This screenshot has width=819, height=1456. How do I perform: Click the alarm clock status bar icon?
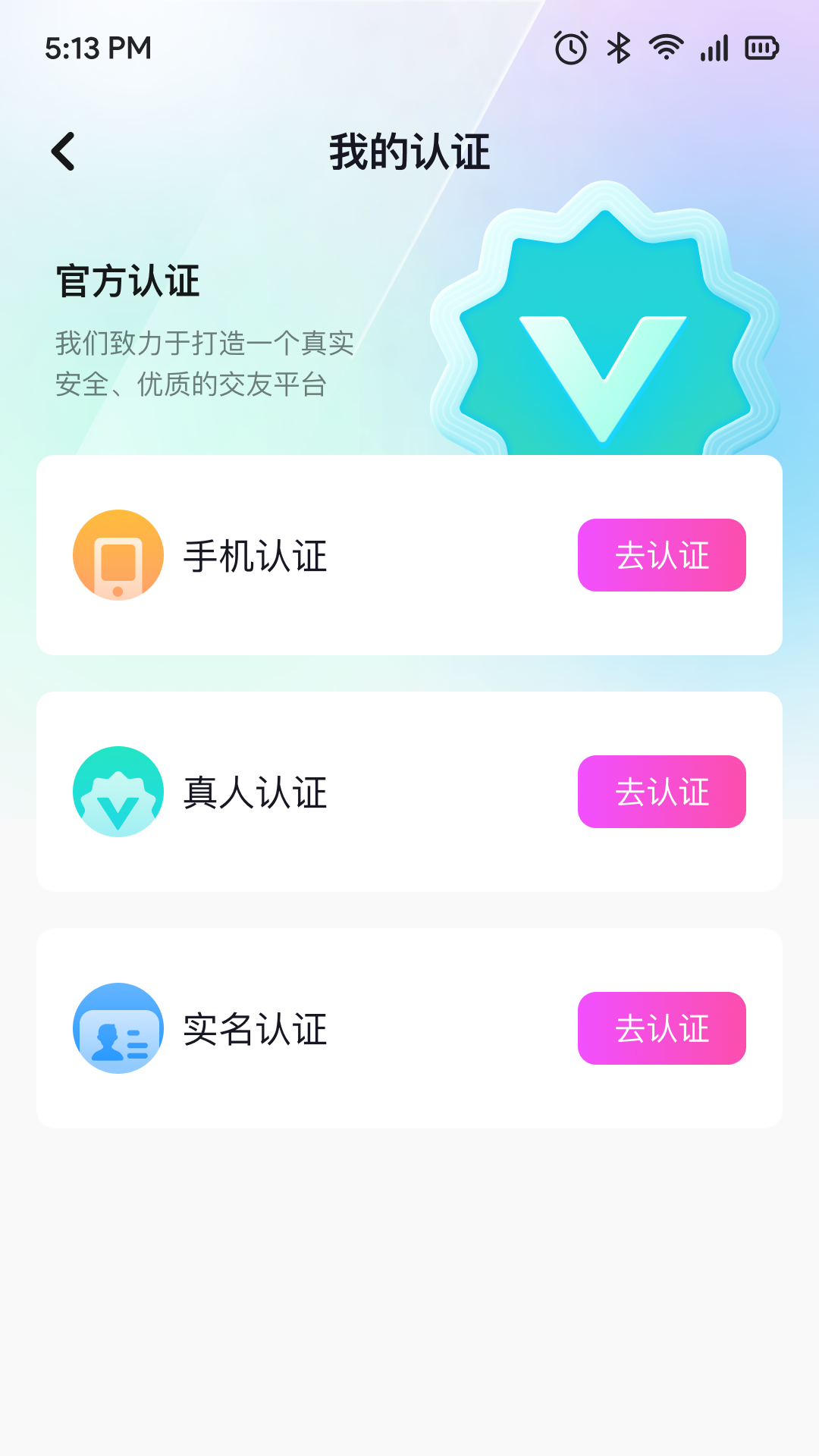click(x=571, y=47)
